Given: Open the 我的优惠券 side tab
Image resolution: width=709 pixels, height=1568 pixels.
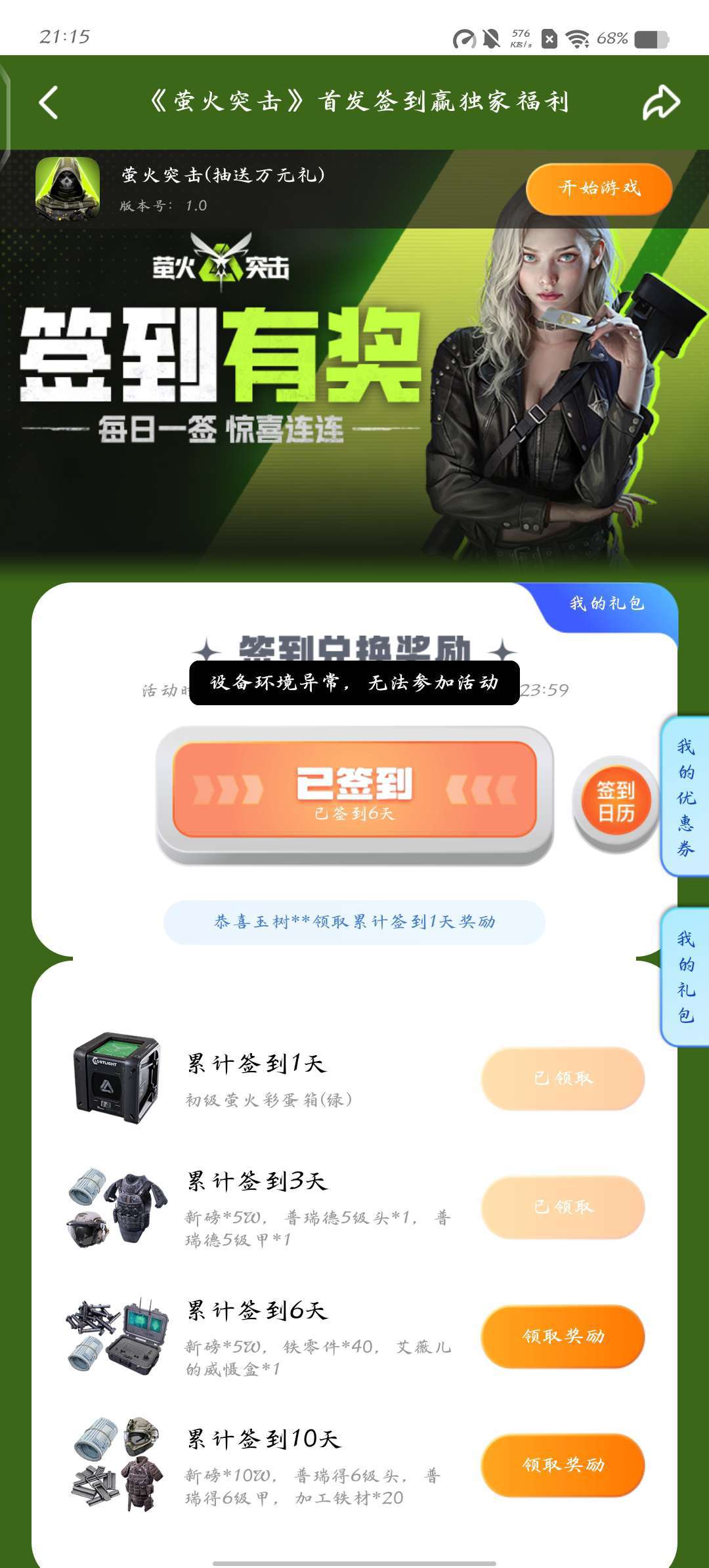Looking at the screenshot, I should (685, 796).
